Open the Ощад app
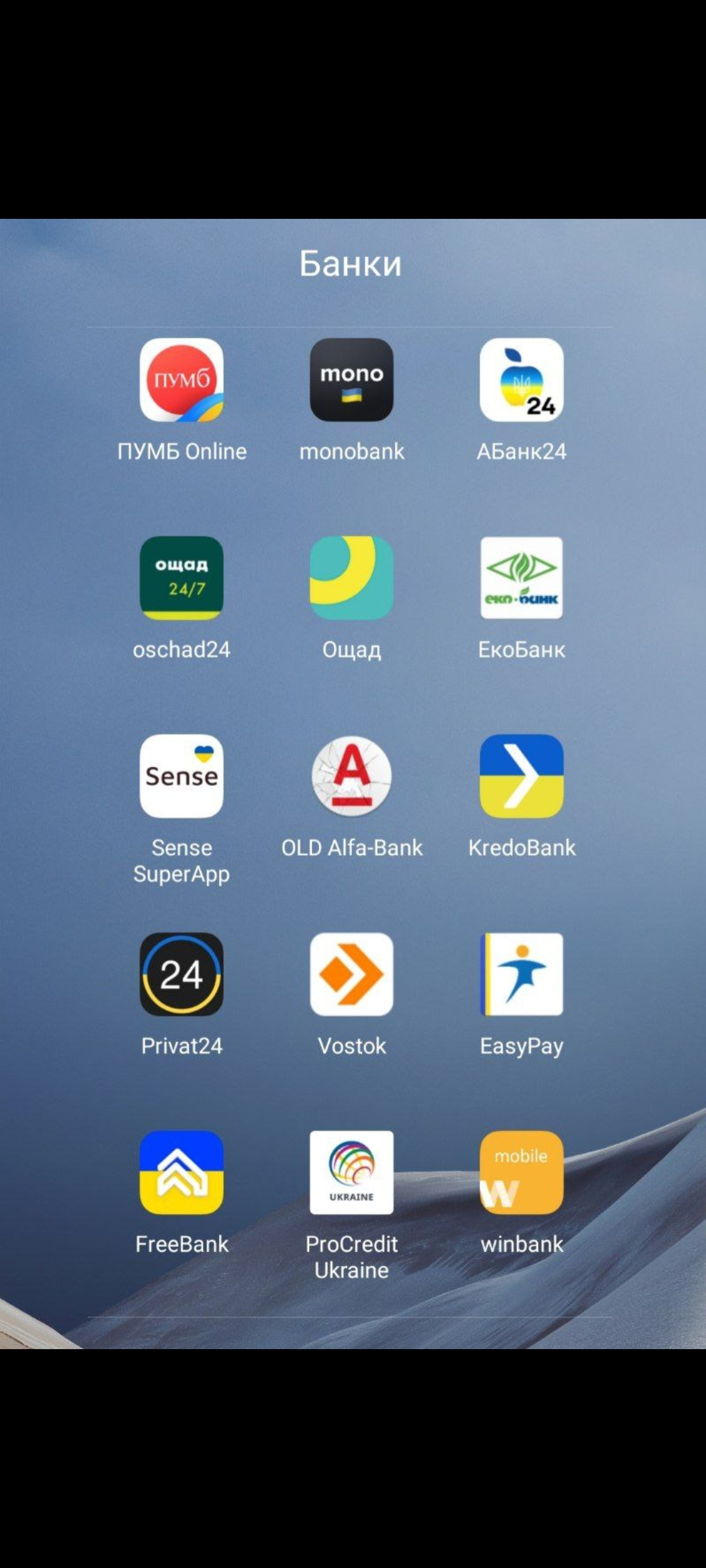 tap(352, 578)
